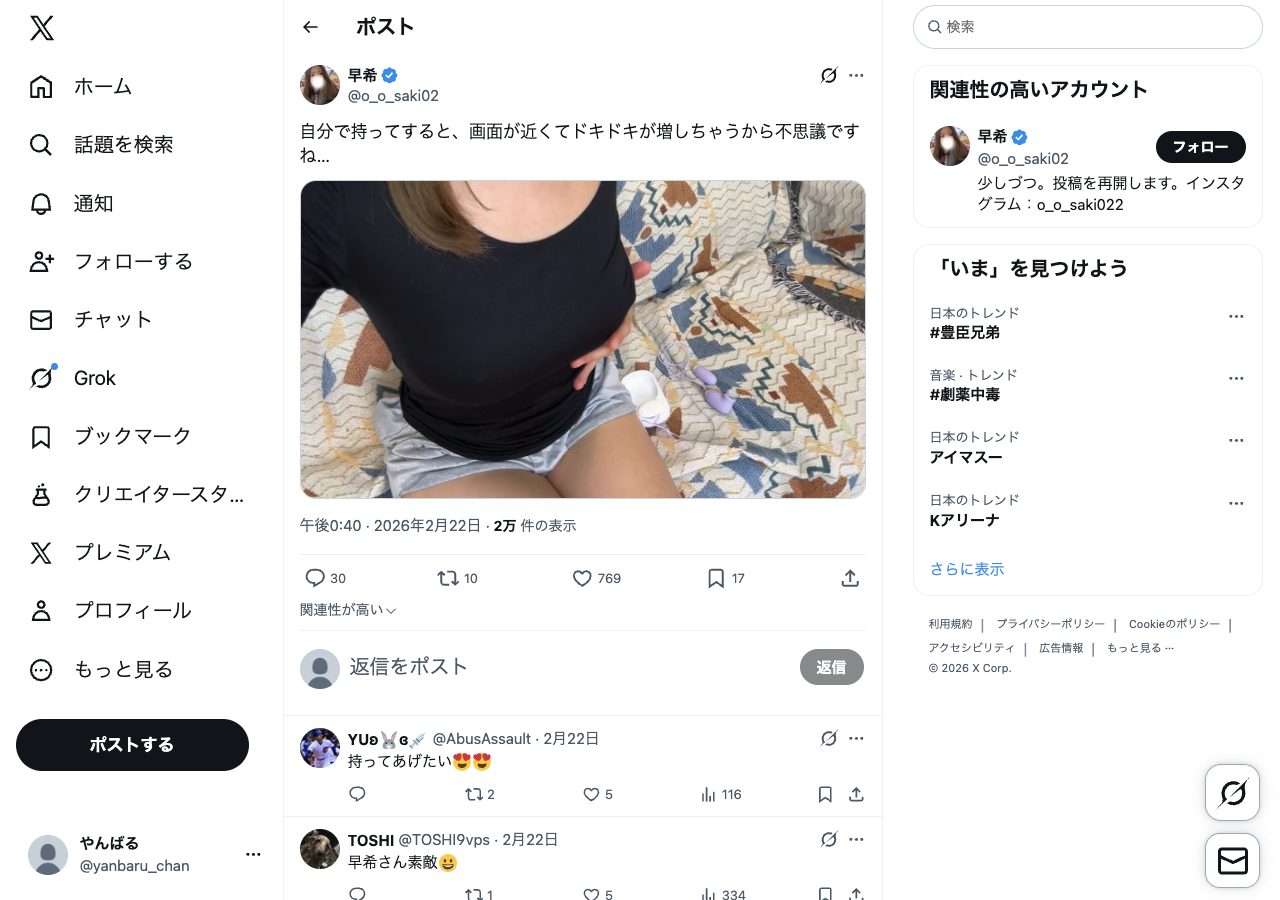Focus the 検索 search box

coord(1090,27)
